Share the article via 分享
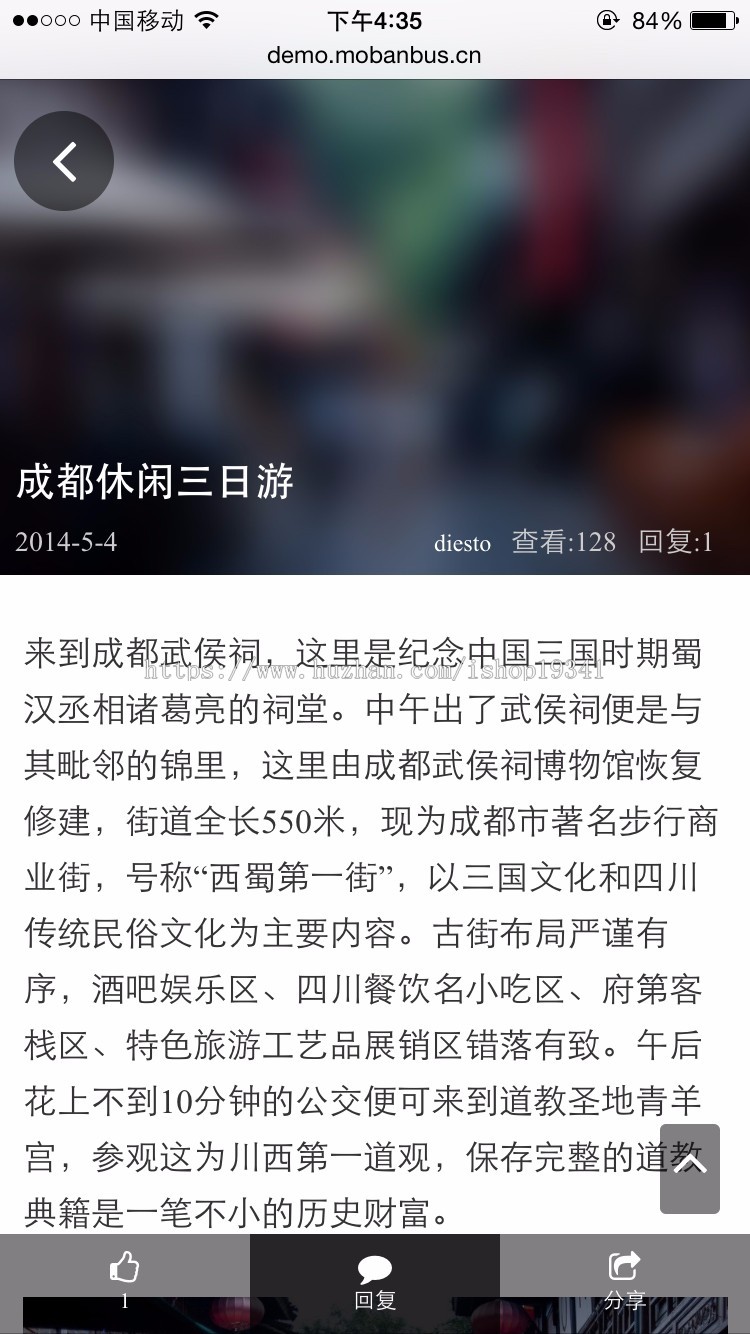This screenshot has width=750, height=1334. point(625,1280)
